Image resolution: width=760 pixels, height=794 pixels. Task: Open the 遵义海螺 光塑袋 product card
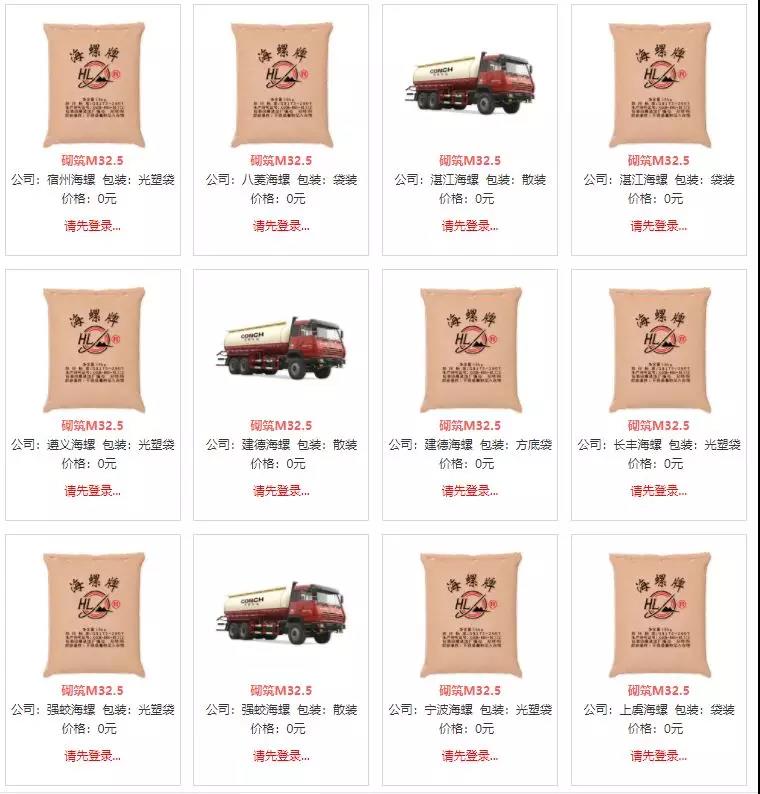click(x=93, y=350)
